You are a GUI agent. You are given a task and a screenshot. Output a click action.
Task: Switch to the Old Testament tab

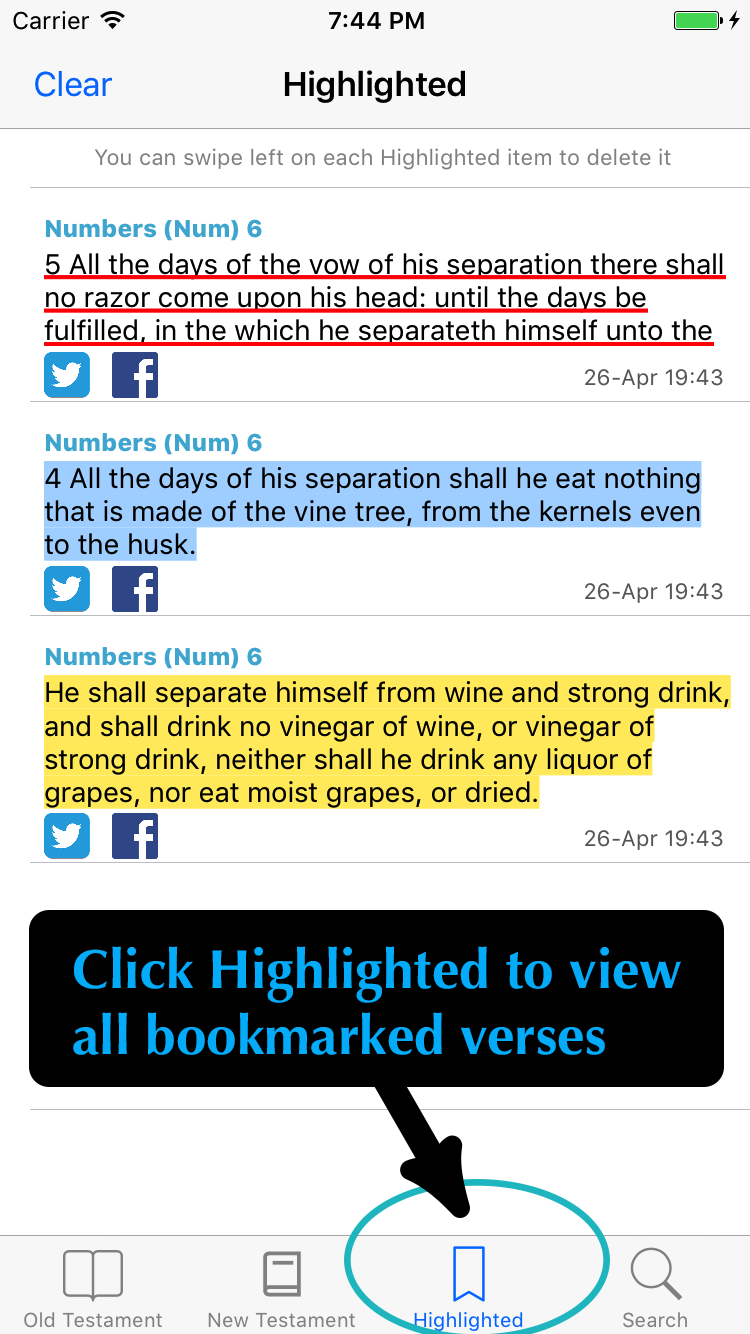coord(93,1288)
